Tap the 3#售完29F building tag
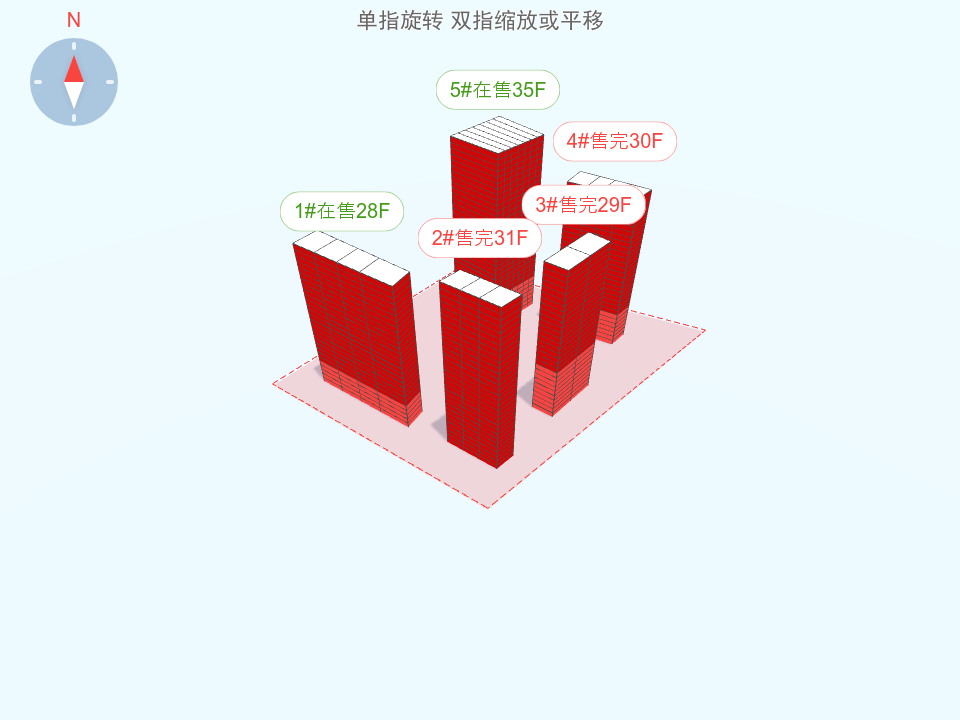 583,205
